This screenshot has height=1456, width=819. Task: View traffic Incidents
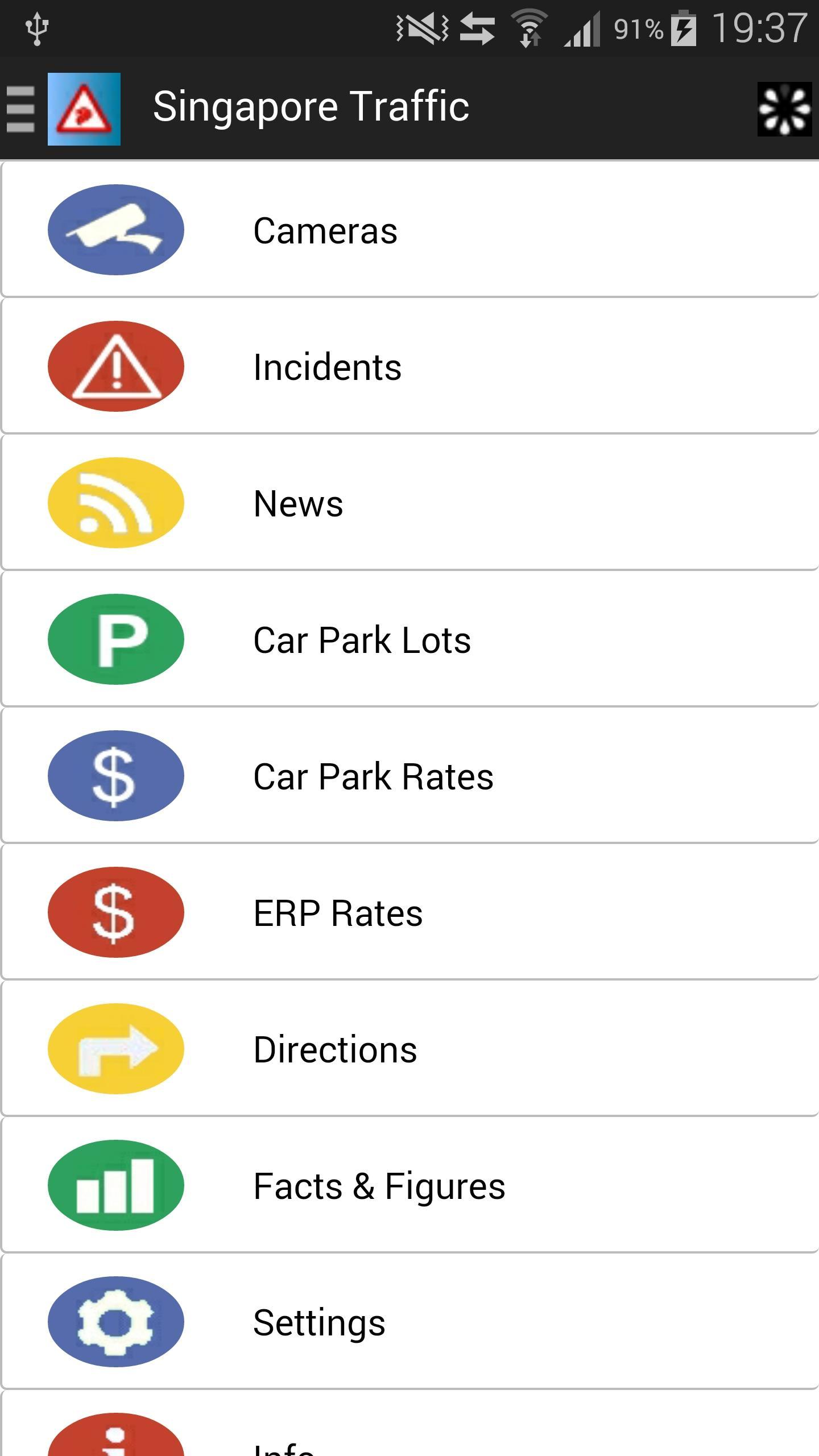click(409, 366)
